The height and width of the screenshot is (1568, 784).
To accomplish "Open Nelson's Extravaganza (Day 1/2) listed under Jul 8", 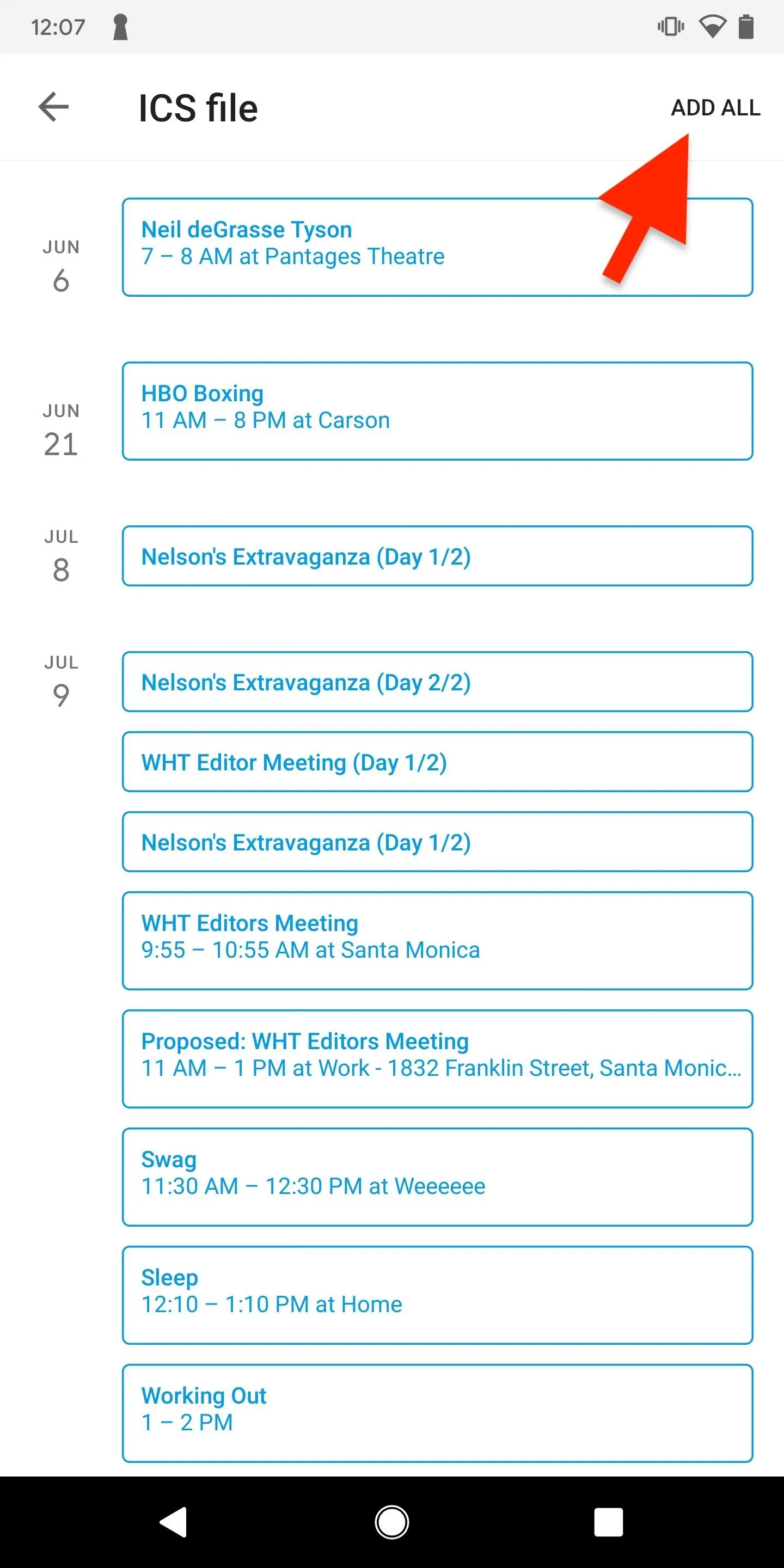I will point(437,556).
